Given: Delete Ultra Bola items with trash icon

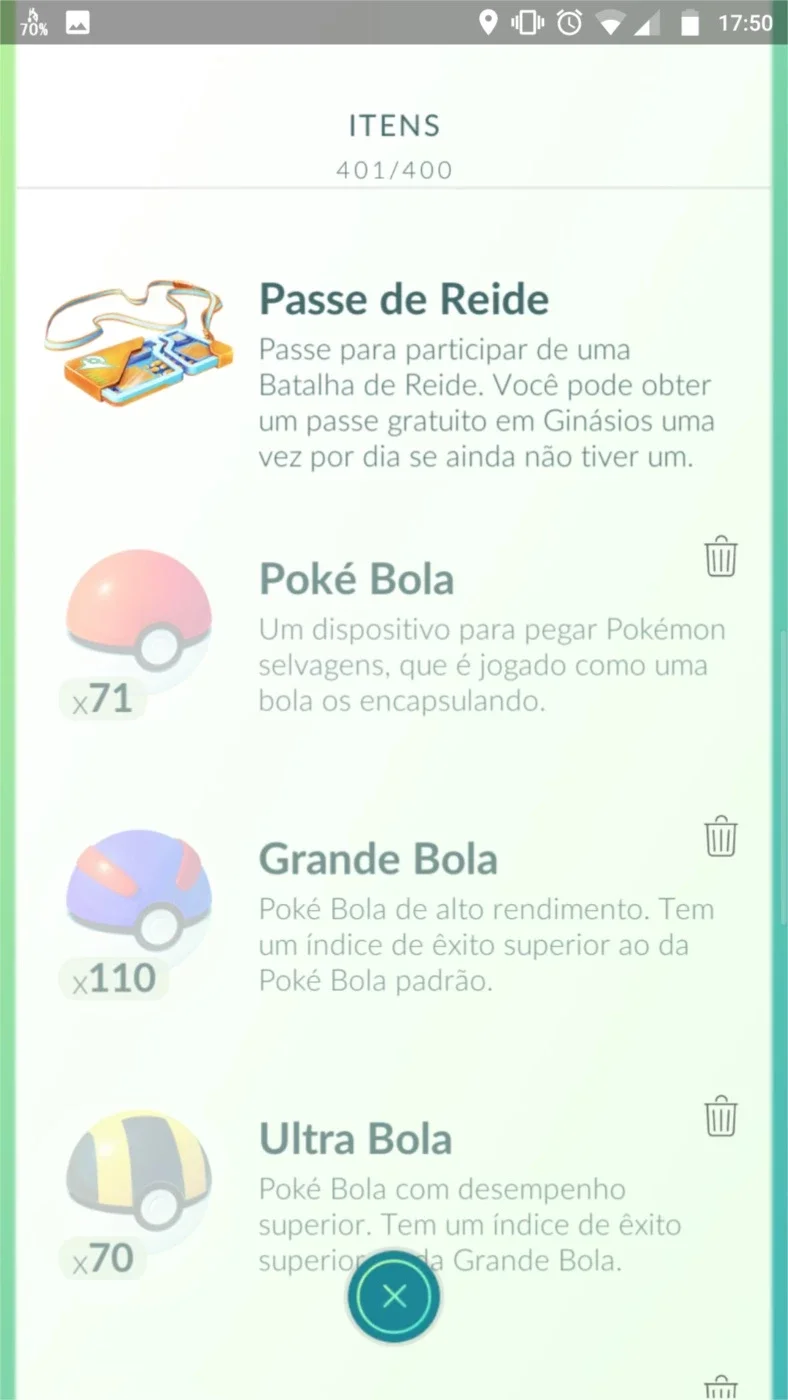Looking at the screenshot, I should point(721,1116).
